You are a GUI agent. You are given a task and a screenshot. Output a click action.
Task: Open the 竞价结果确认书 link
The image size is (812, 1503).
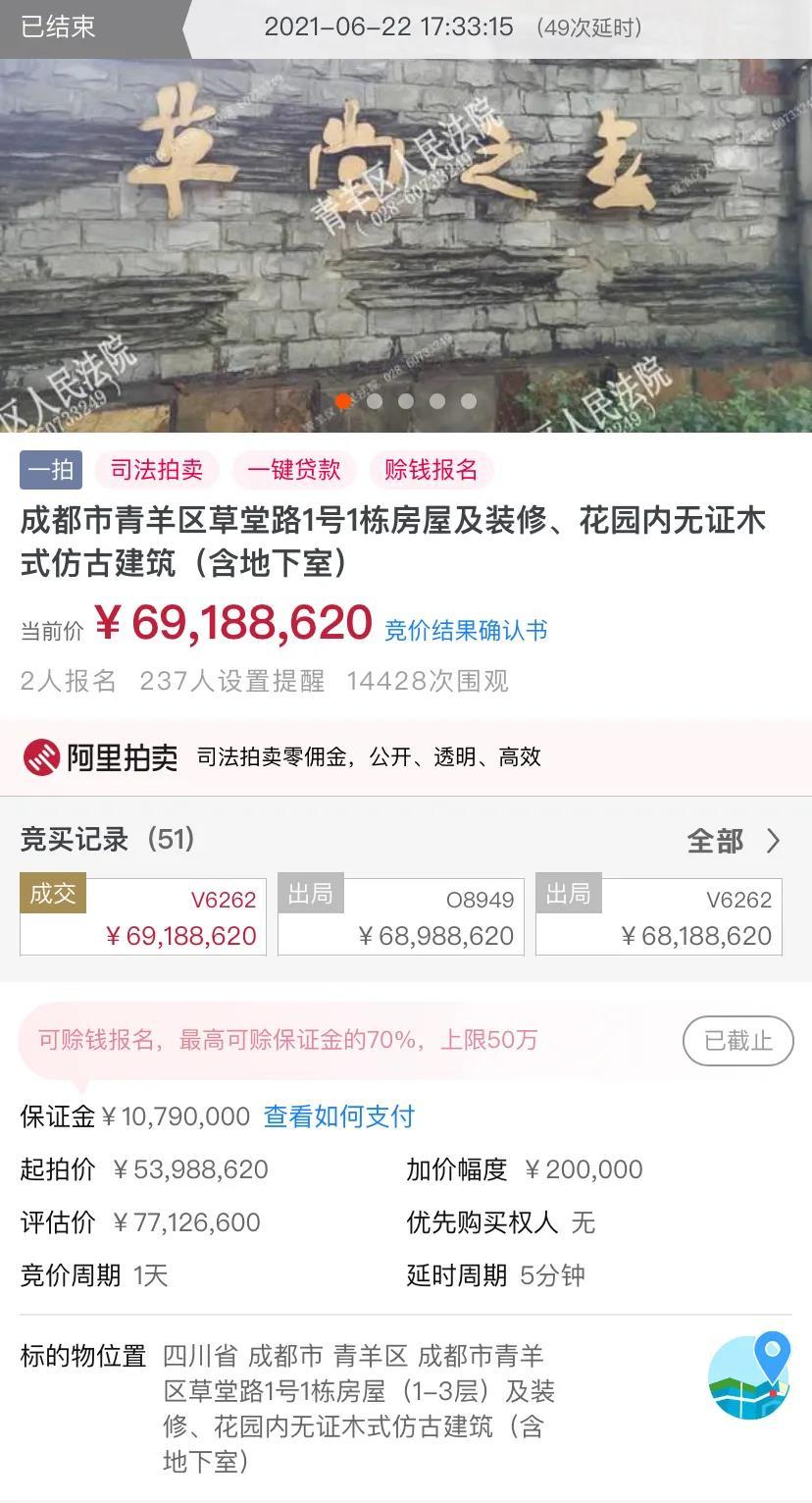coord(465,630)
